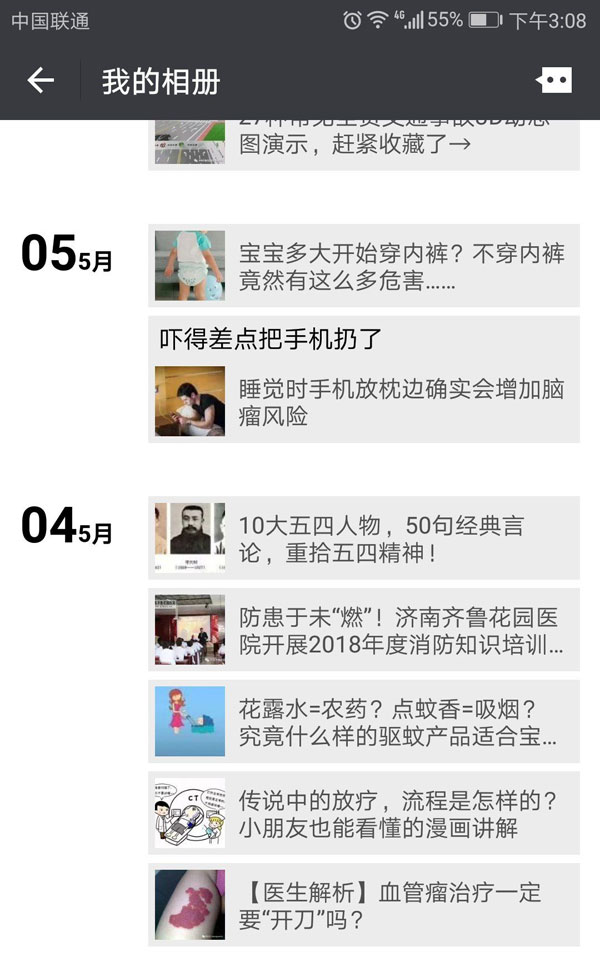This screenshot has height=957, width=600.
Task: Open the message list icon
Action: (x=554, y=81)
